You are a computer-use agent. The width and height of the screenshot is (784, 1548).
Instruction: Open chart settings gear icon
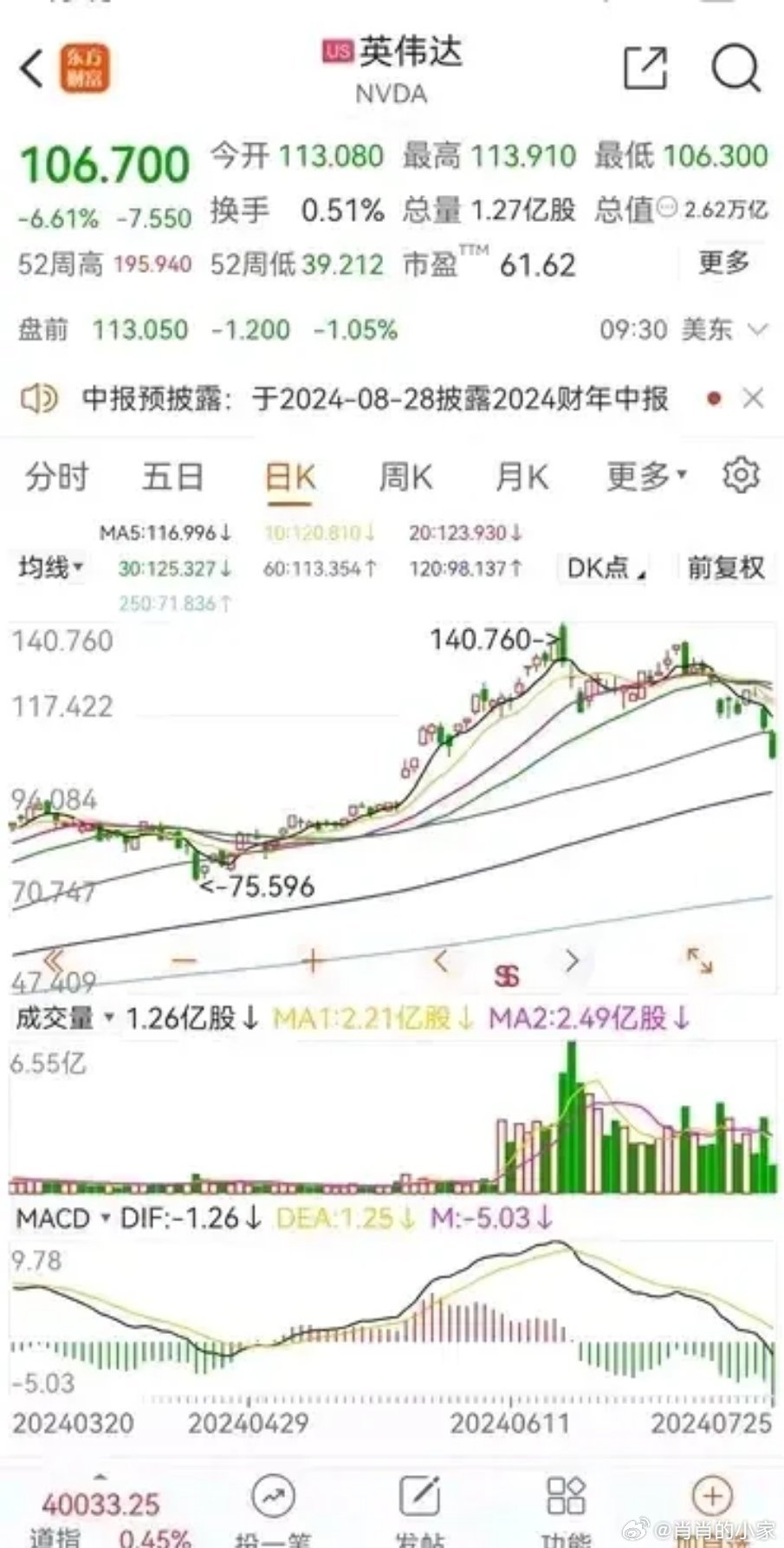pyautogui.click(x=741, y=475)
